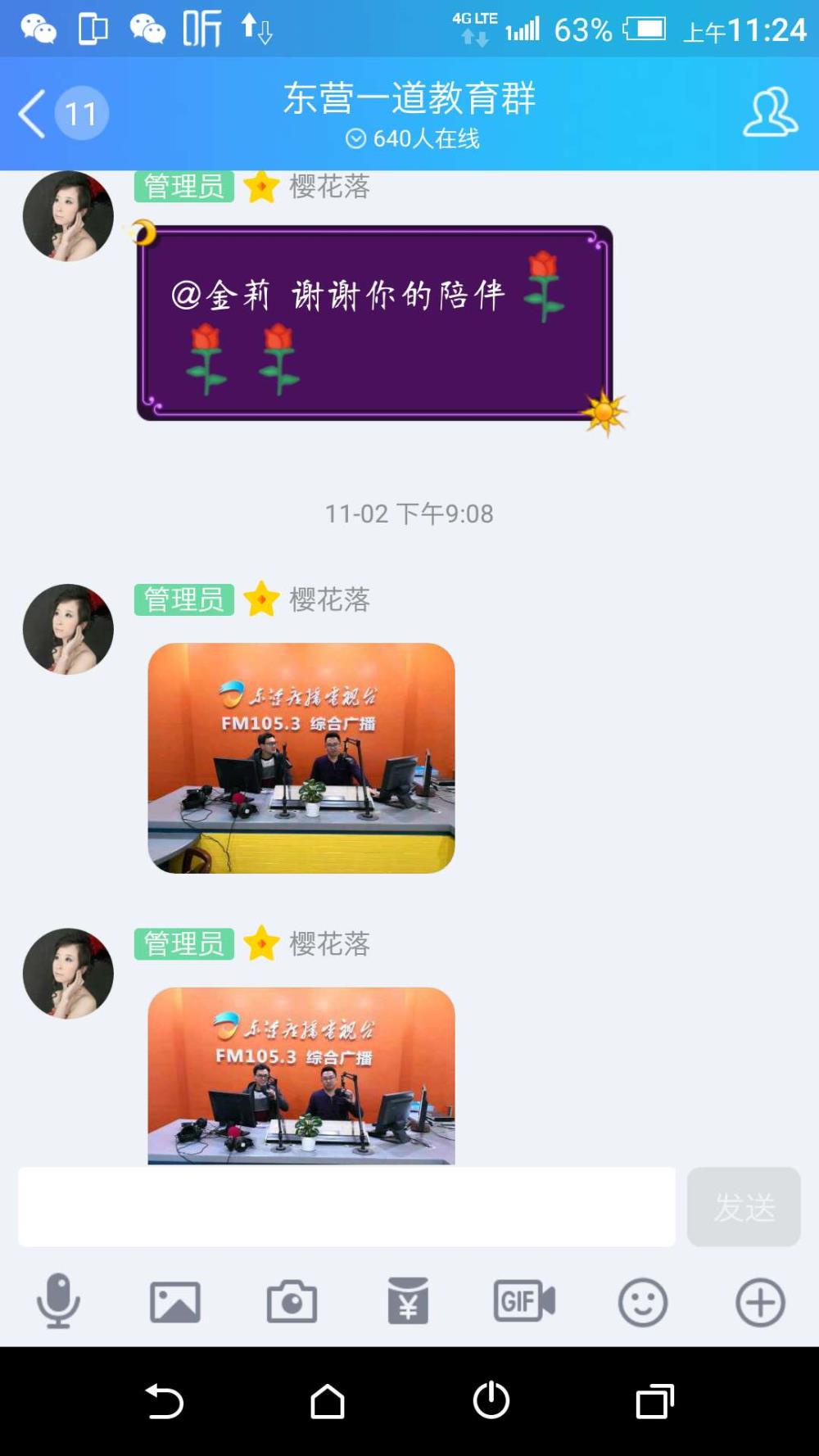
Task: Open the group members icon
Action: pyautogui.click(x=770, y=112)
